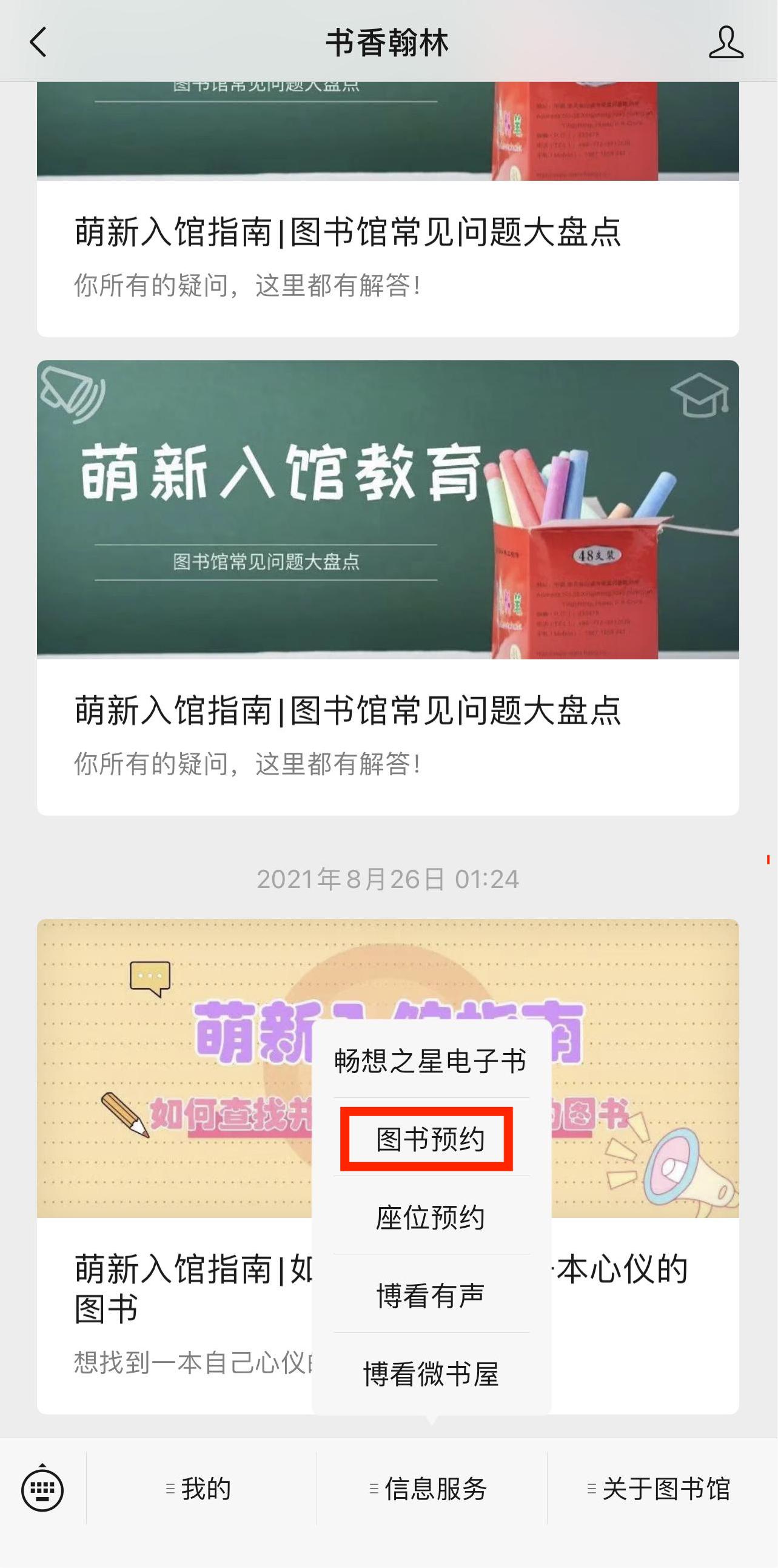Go back from 书香翰林 chat

pyautogui.click(x=38, y=42)
